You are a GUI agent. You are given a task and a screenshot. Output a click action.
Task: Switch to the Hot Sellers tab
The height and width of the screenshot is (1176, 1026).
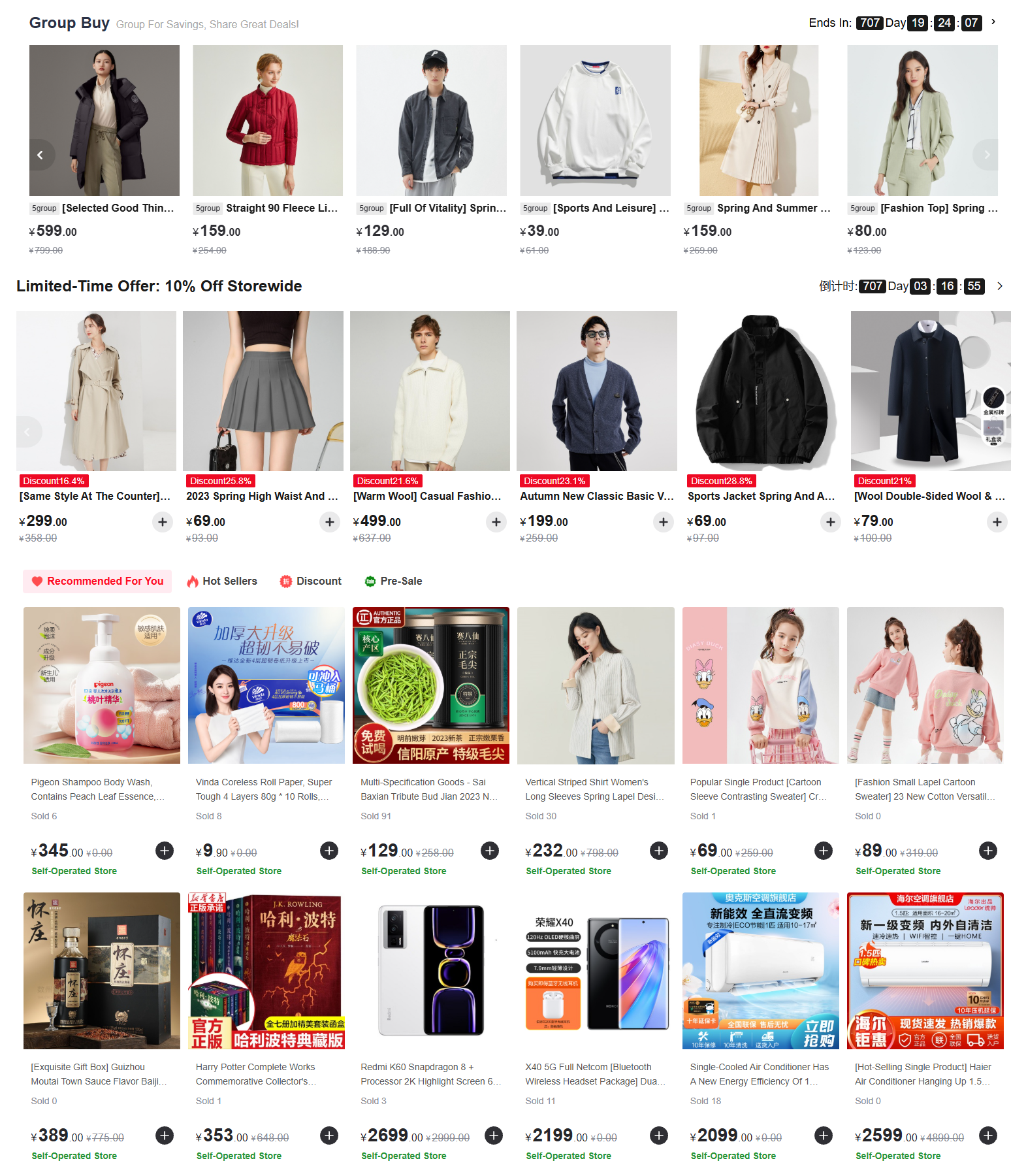click(222, 581)
